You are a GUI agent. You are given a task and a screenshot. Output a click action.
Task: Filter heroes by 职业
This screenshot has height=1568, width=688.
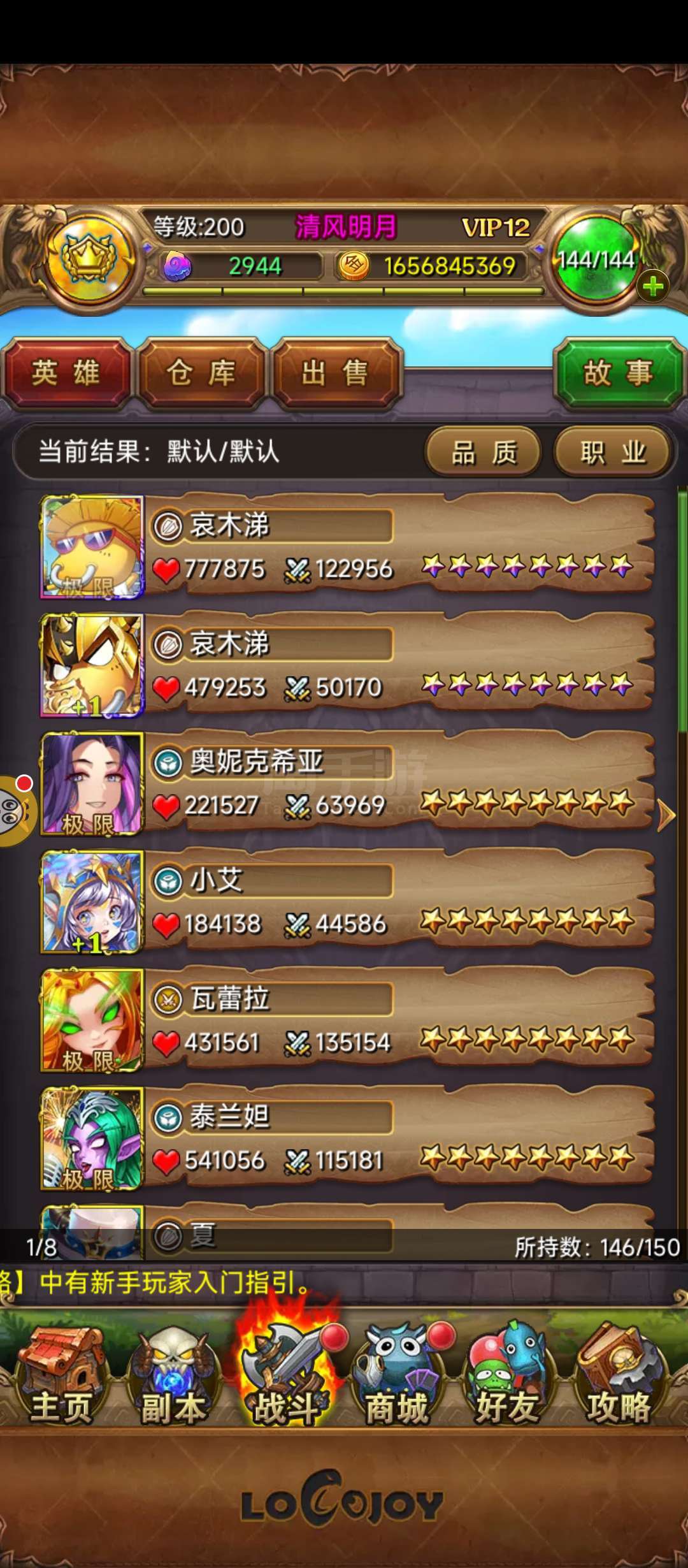click(x=612, y=453)
